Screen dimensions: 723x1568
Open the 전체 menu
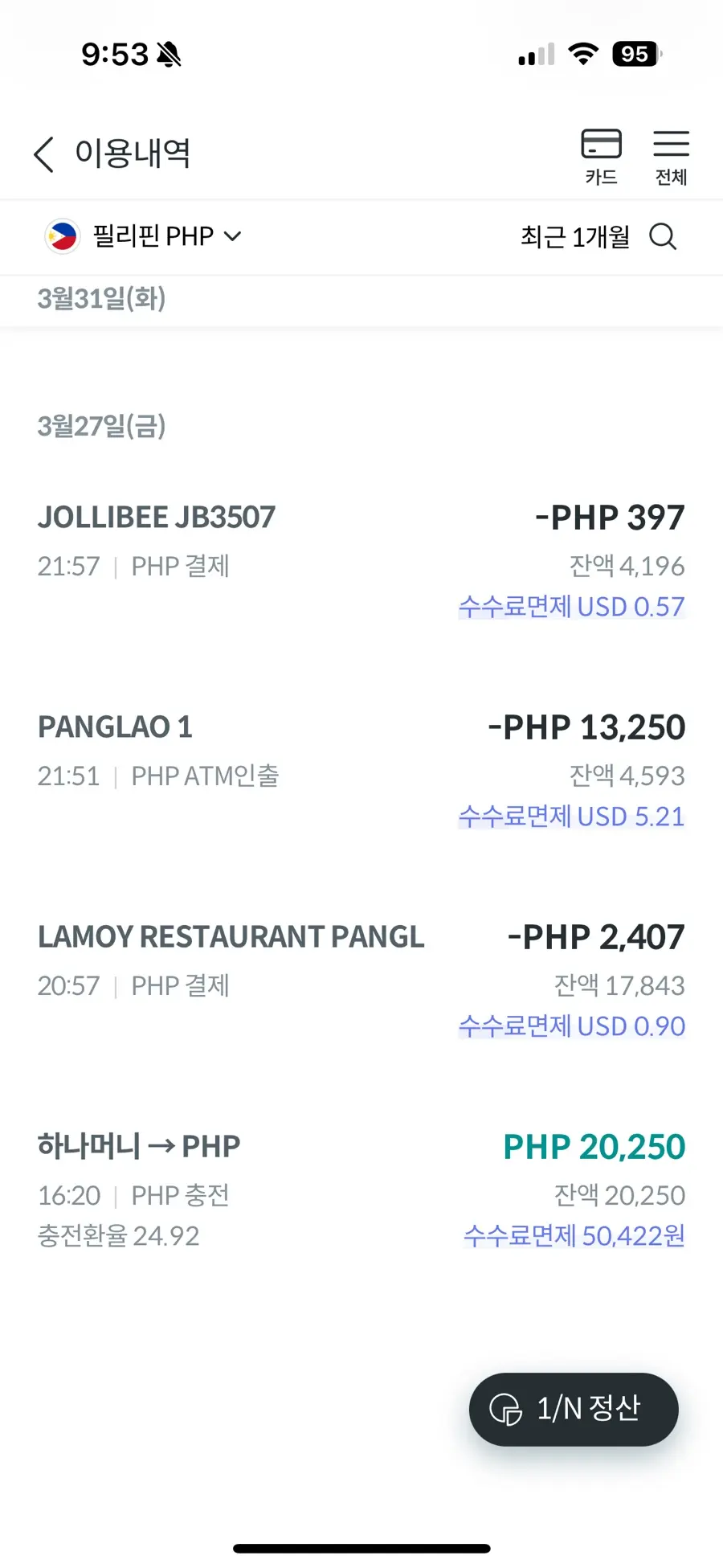coord(671,157)
